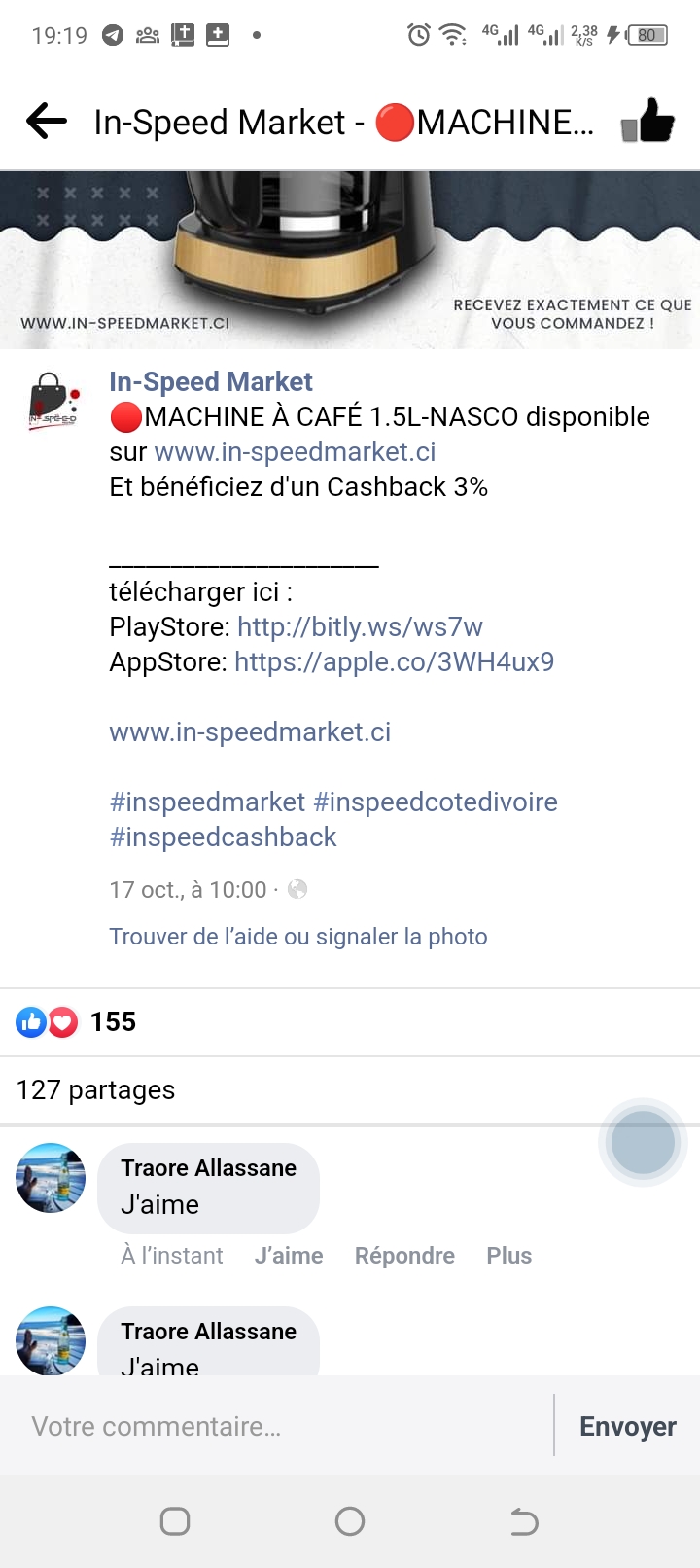
Task: Send the comment with Envoyer
Action: point(628,1426)
